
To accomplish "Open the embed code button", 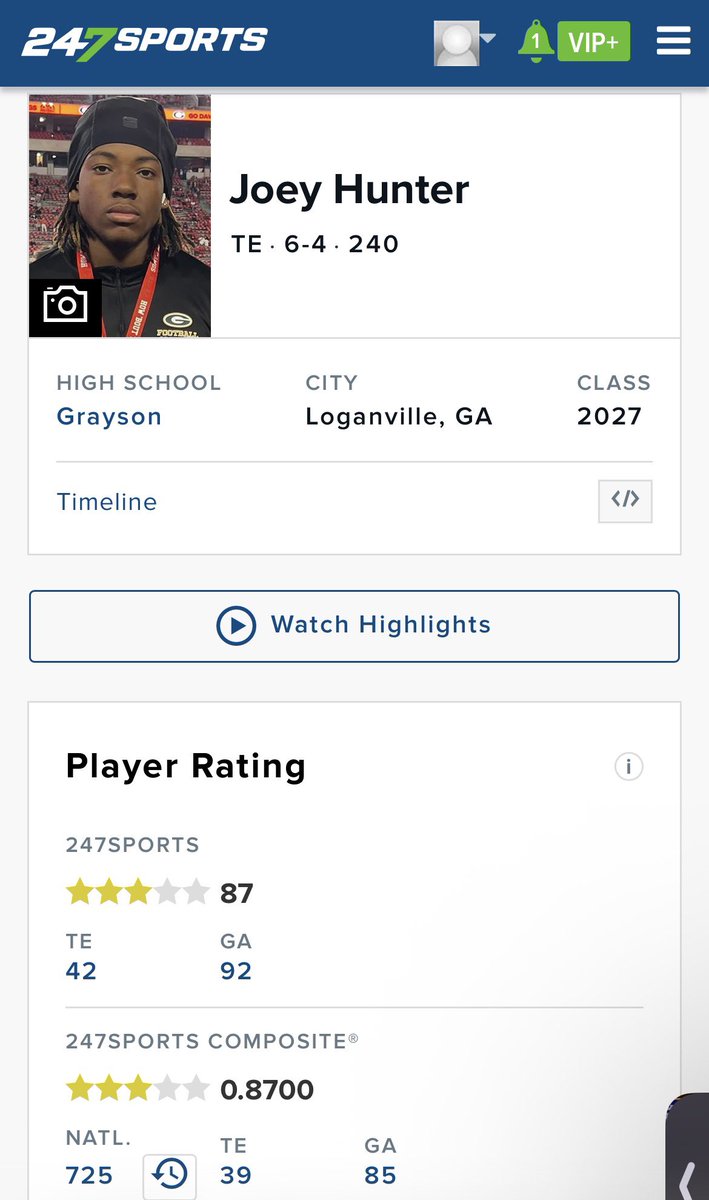I will click(625, 501).
